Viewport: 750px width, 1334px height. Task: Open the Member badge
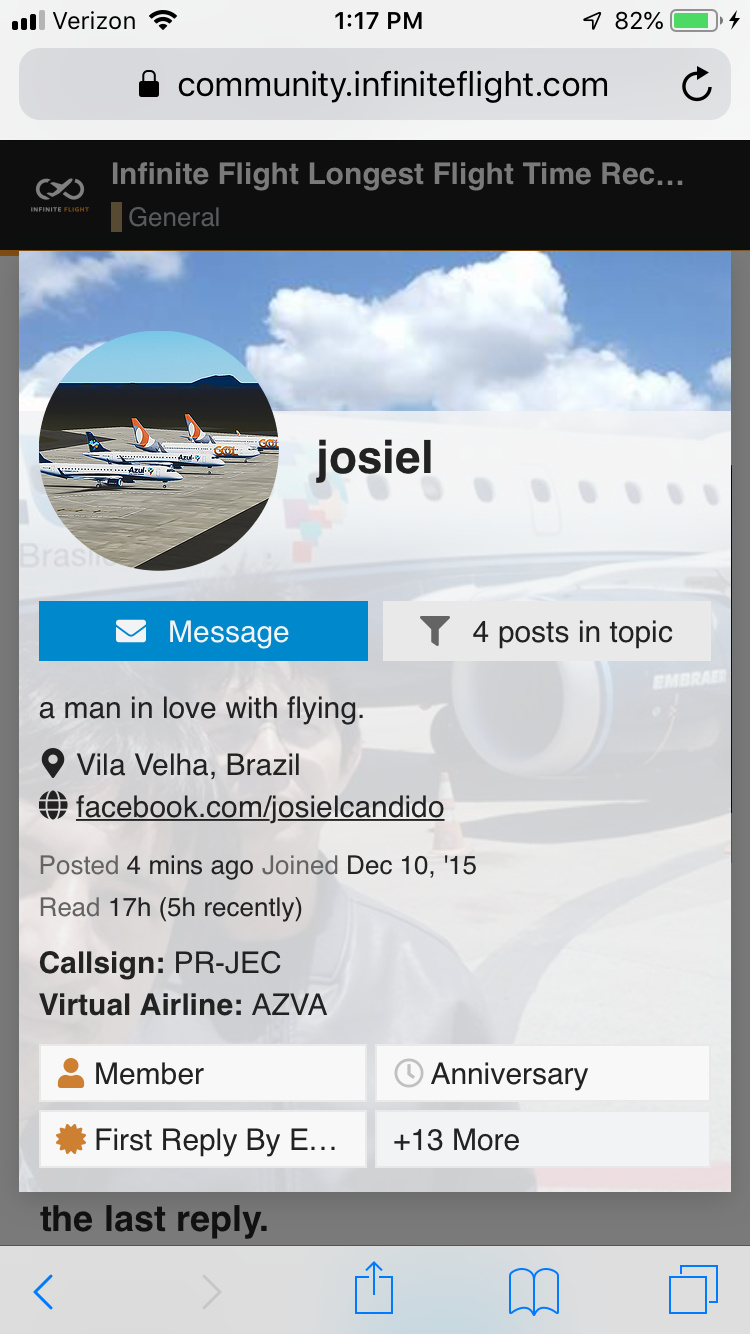pyautogui.click(x=203, y=1074)
